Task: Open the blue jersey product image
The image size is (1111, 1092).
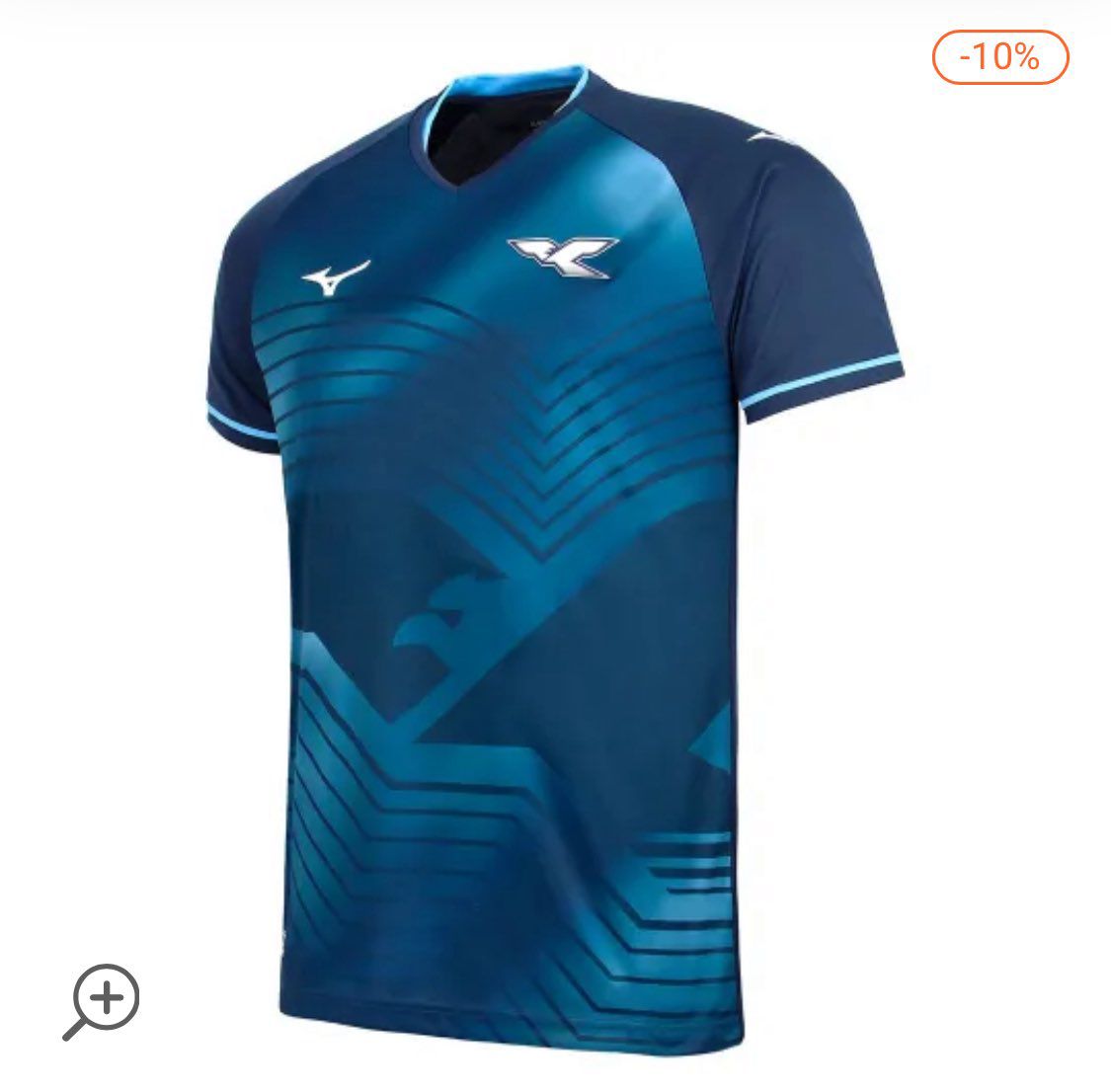Action: pyautogui.click(x=553, y=553)
